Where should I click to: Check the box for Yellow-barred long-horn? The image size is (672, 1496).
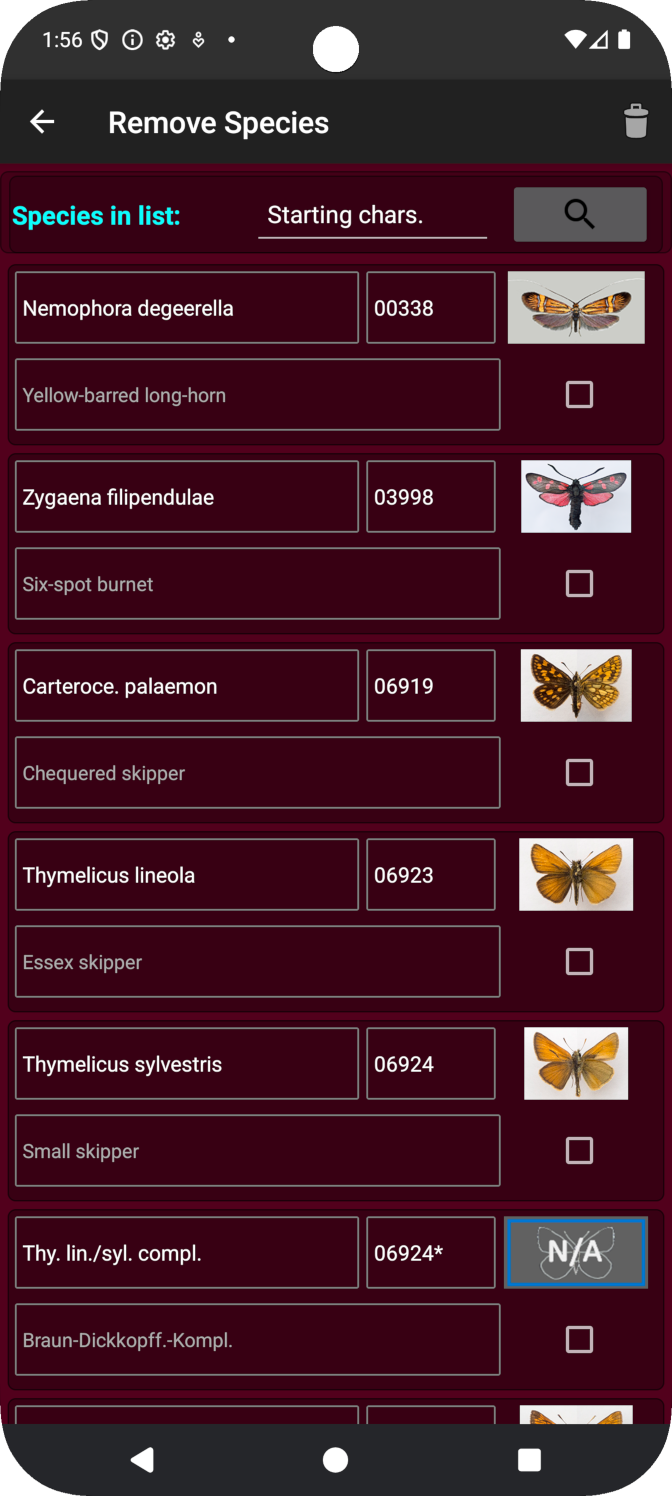pos(579,395)
